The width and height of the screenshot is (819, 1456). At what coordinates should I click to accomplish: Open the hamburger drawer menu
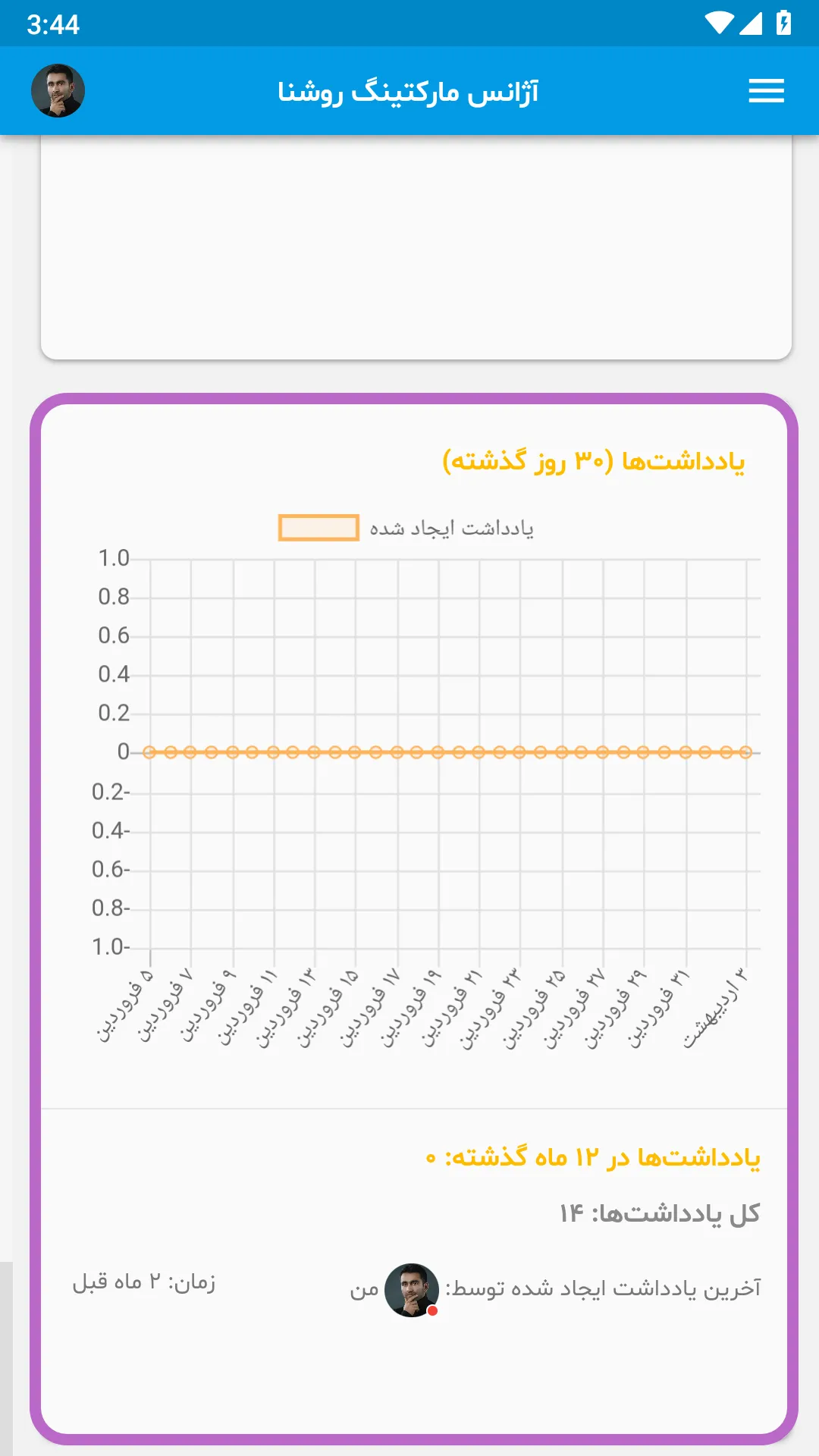(766, 91)
